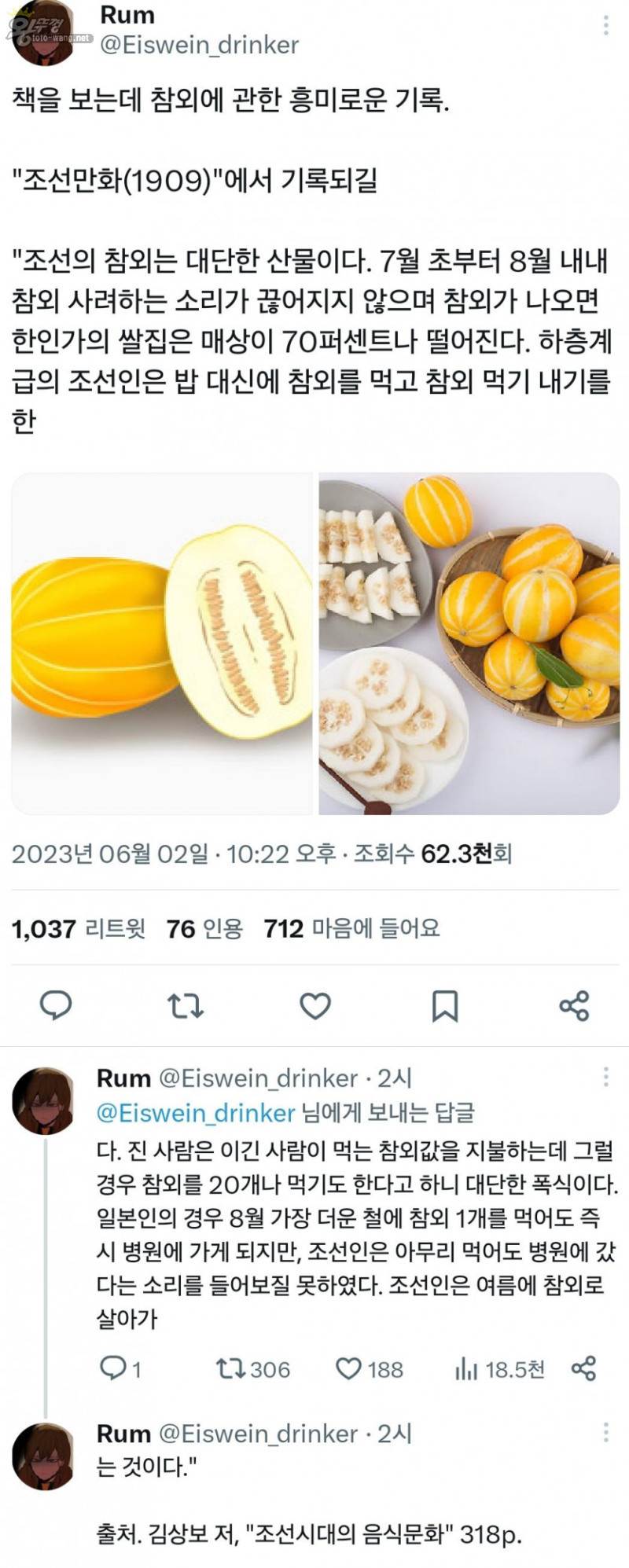The width and height of the screenshot is (629, 1568).
Task: Open overflow menu on the last reply
Action: point(605,1432)
